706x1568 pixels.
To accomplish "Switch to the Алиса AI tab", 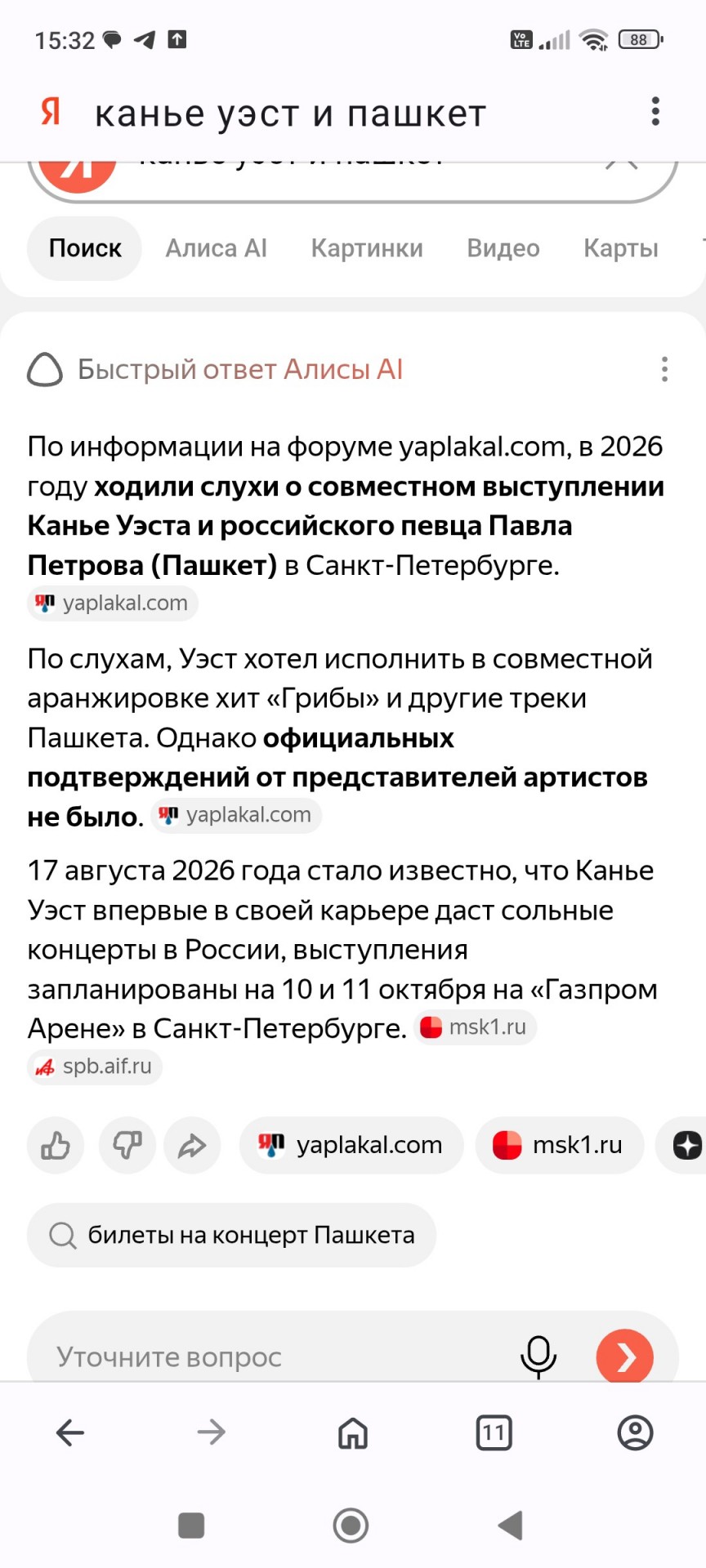I will pos(217,248).
